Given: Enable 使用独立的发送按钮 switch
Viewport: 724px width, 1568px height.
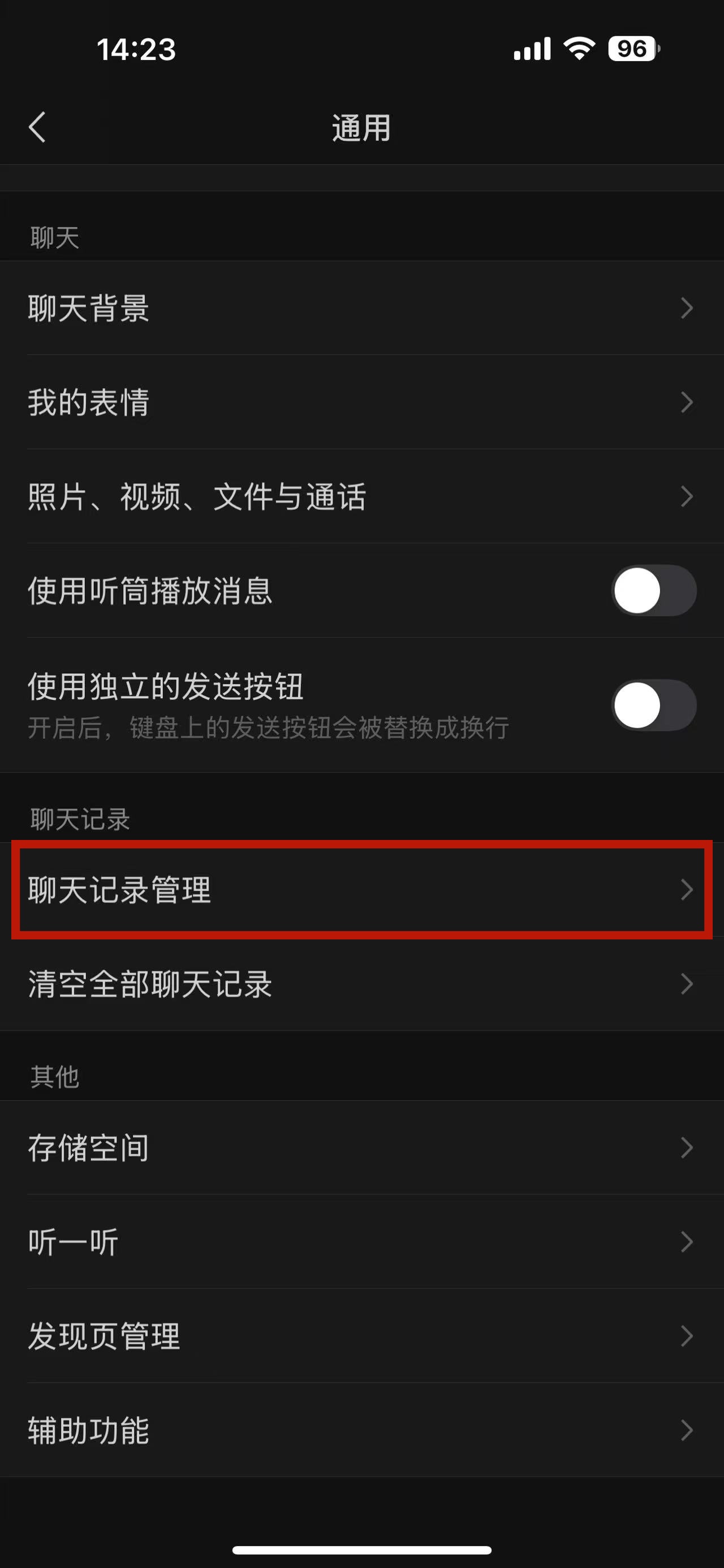Looking at the screenshot, I should point(653,705).
